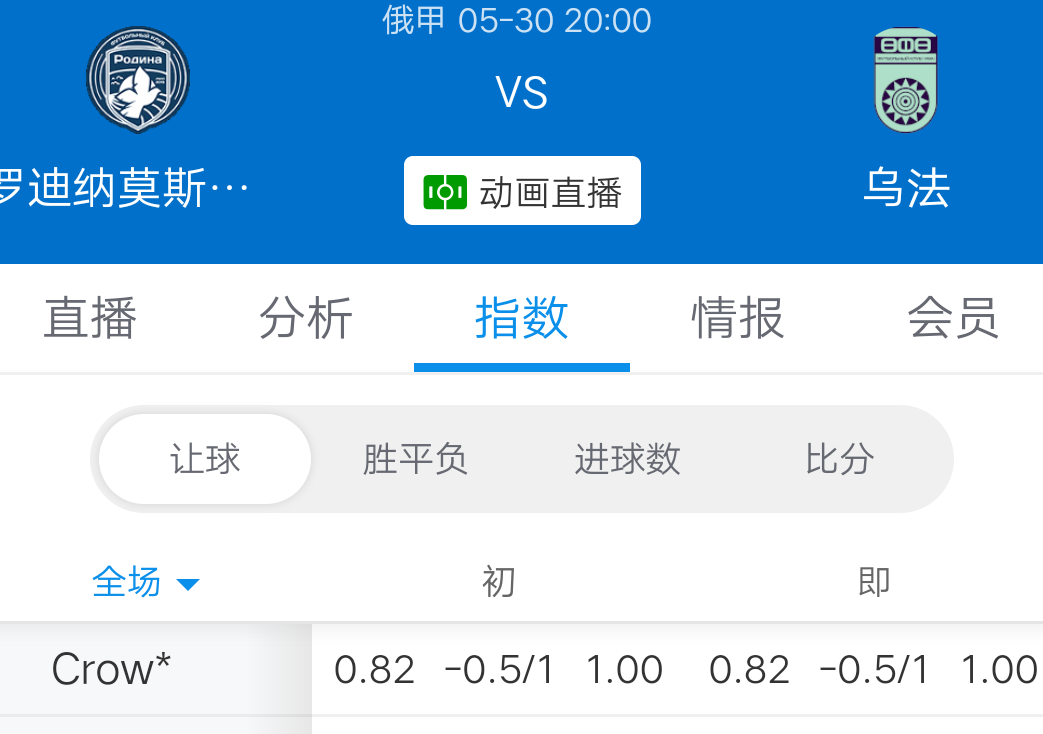The image size is (1043, 734).
Task: Open the 情报 tab
Action: [737, 318]
